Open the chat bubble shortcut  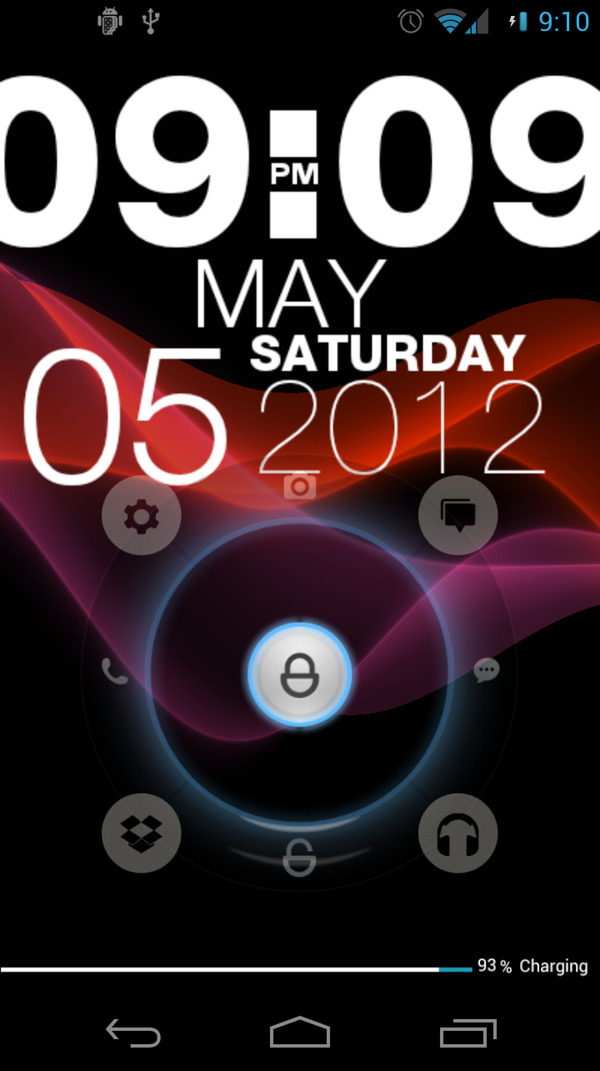pyautogui.click(x=486, y=670)
